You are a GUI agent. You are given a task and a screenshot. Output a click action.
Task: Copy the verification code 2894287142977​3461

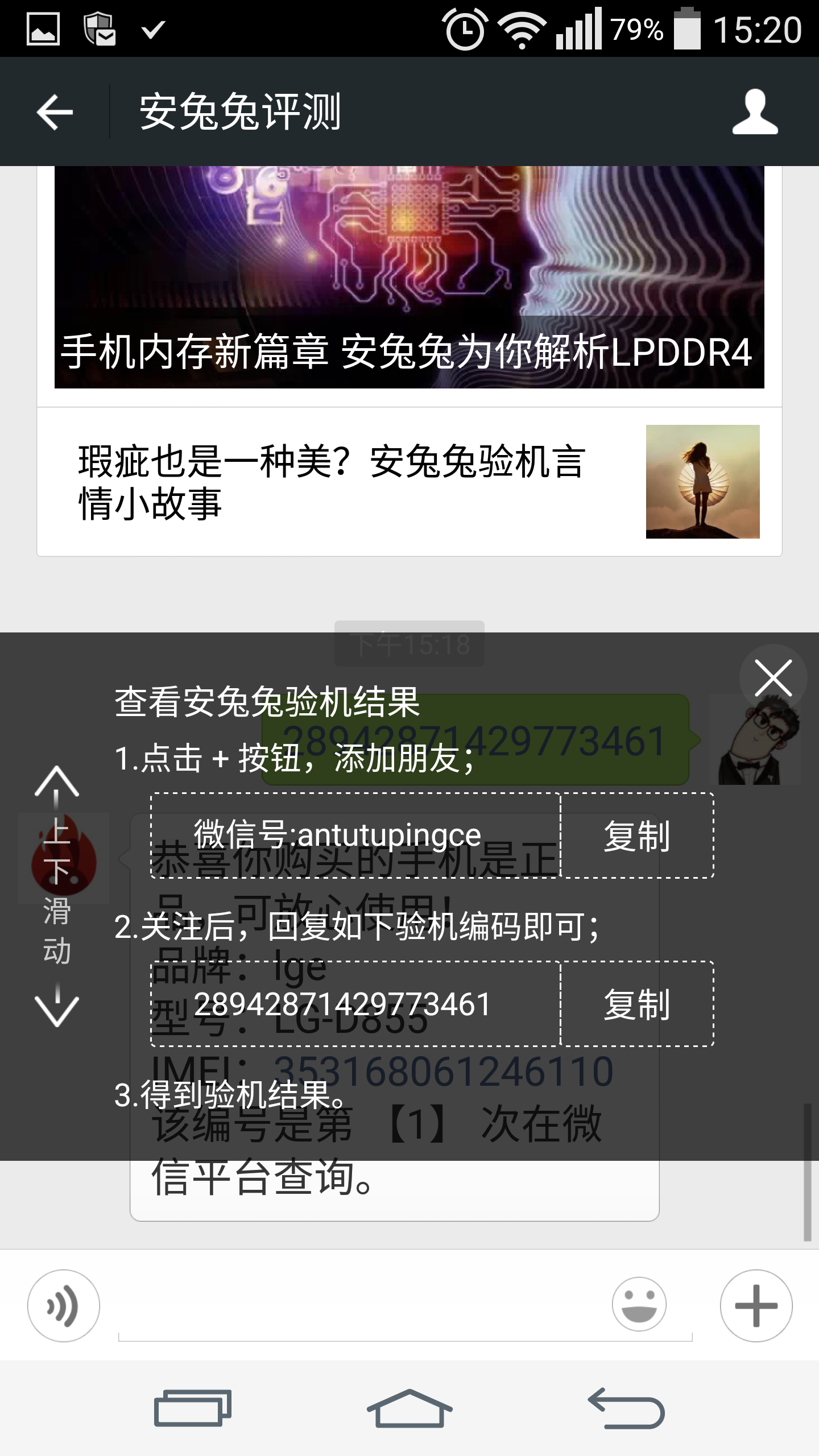click(x=637, y=1004)
